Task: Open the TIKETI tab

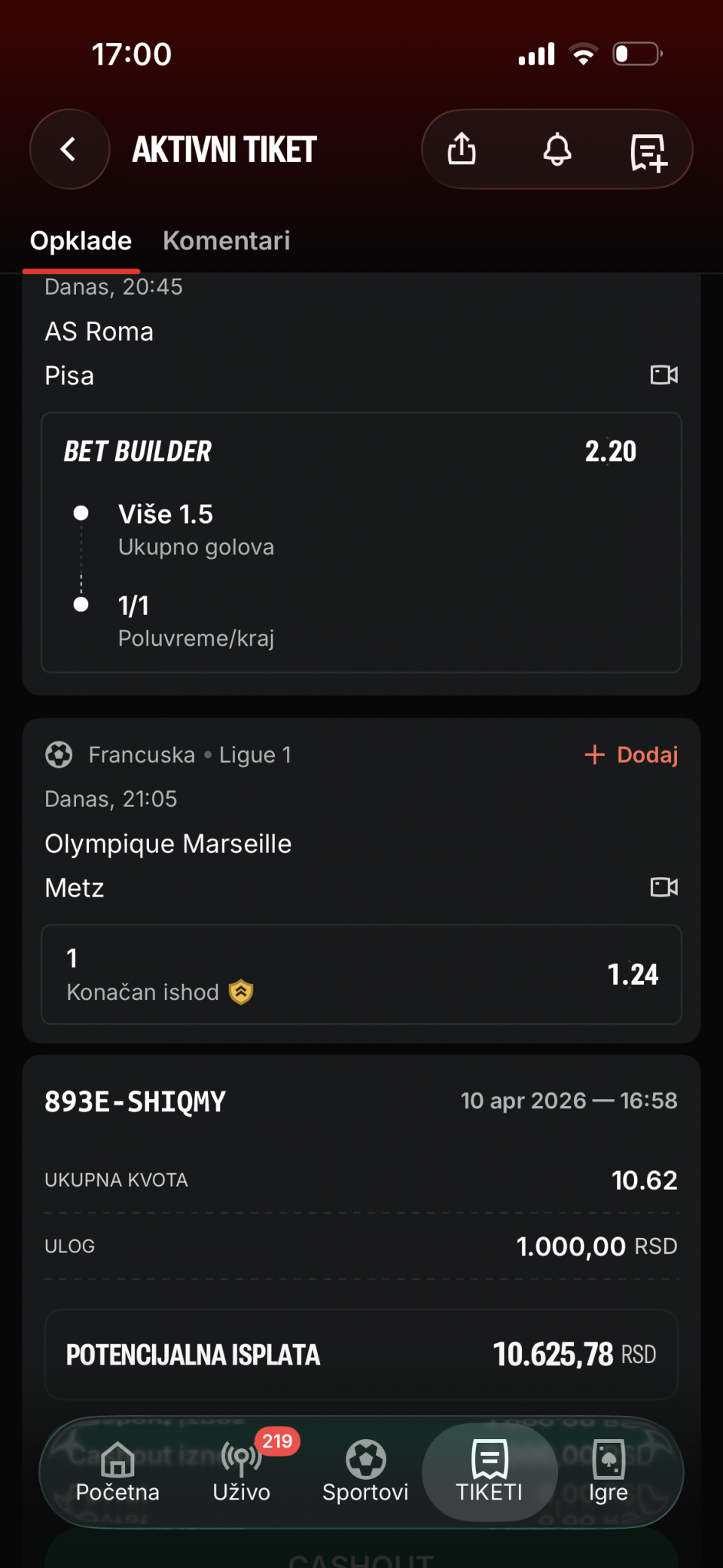Action: [490, 1472]
